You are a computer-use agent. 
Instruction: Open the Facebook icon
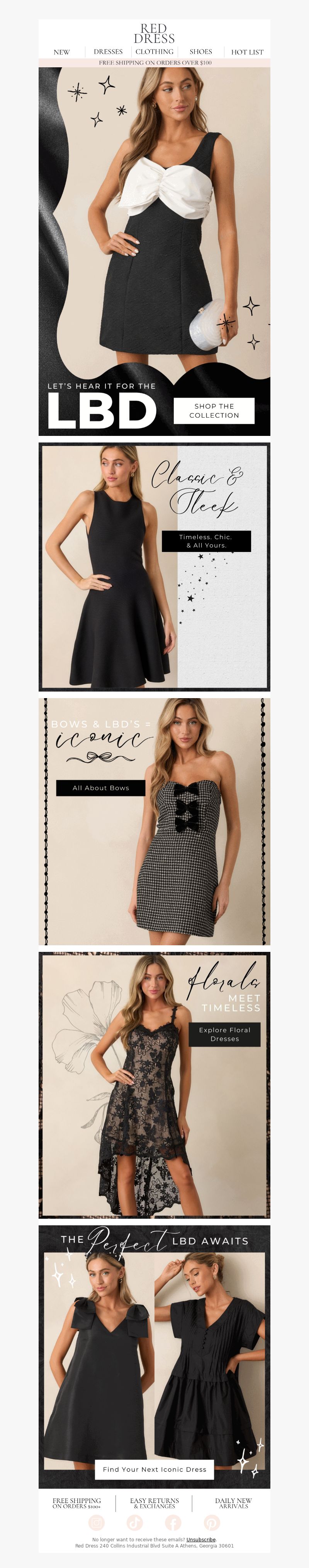173,1523
